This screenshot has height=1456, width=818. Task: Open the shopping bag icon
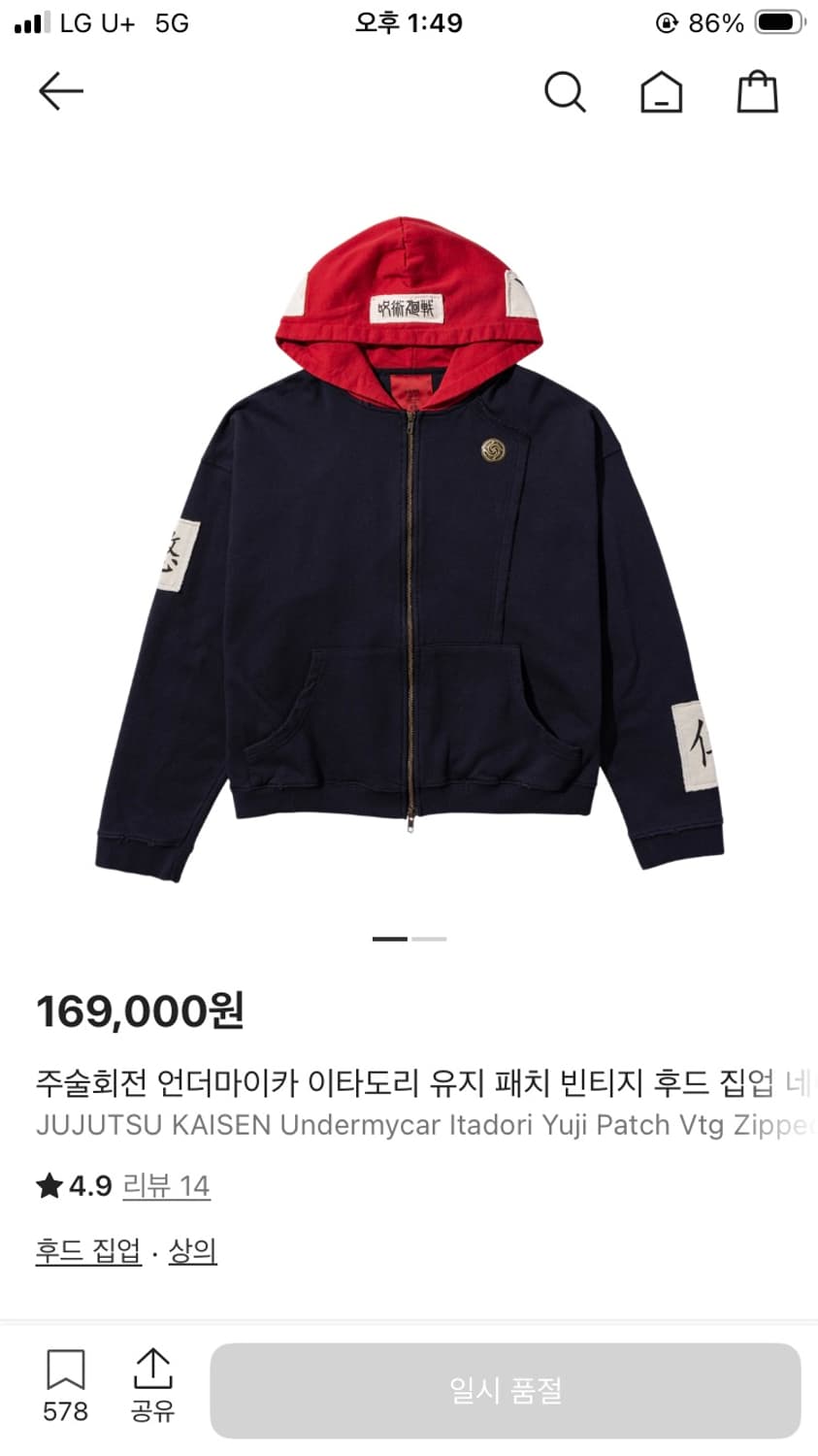pyautogui.click(x=757, y=90)
